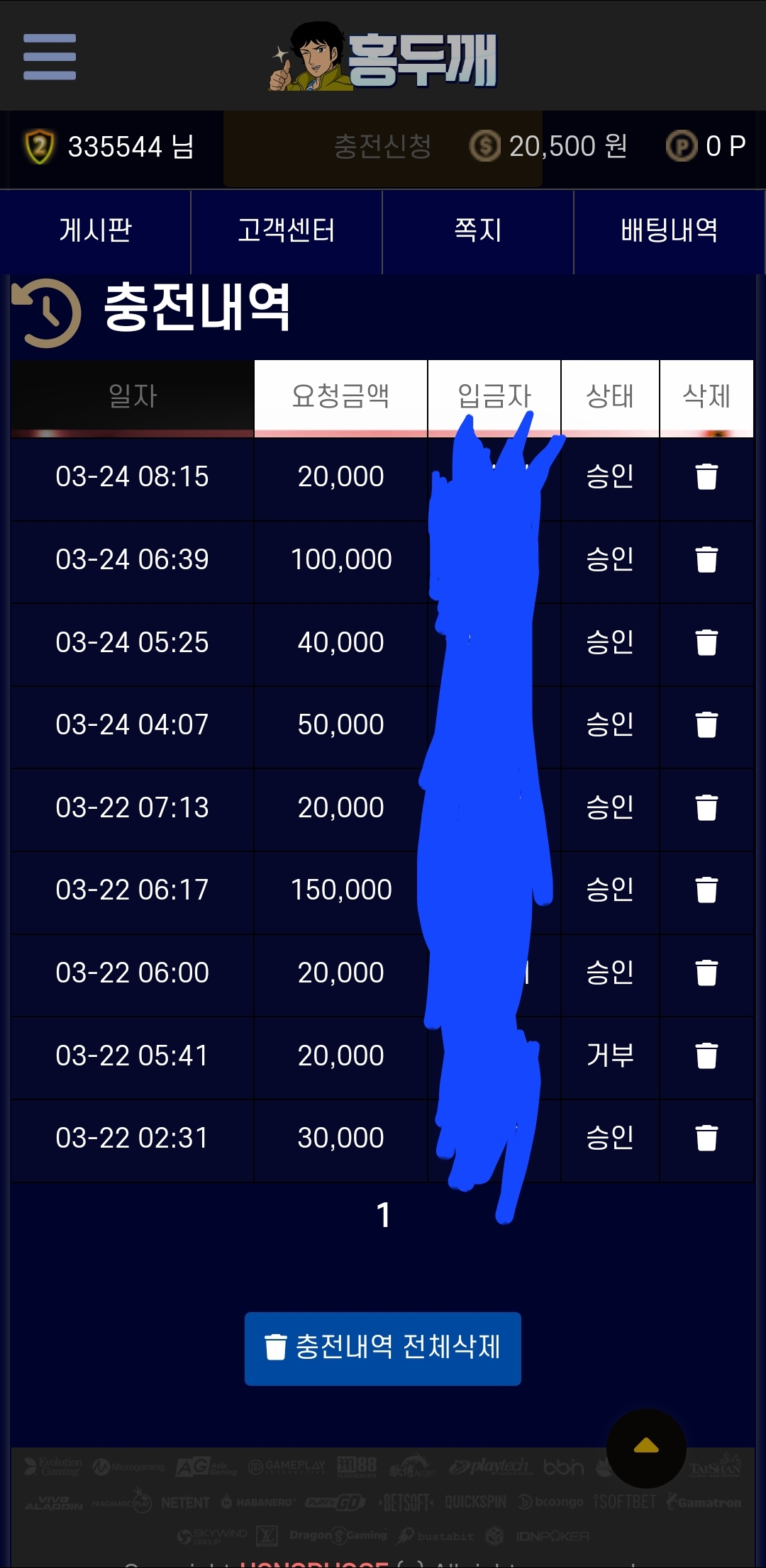Viewport: 766px width, 1568px height.
Task: Delete the 03-24 06:39 charge record
Action: point(706,560)
